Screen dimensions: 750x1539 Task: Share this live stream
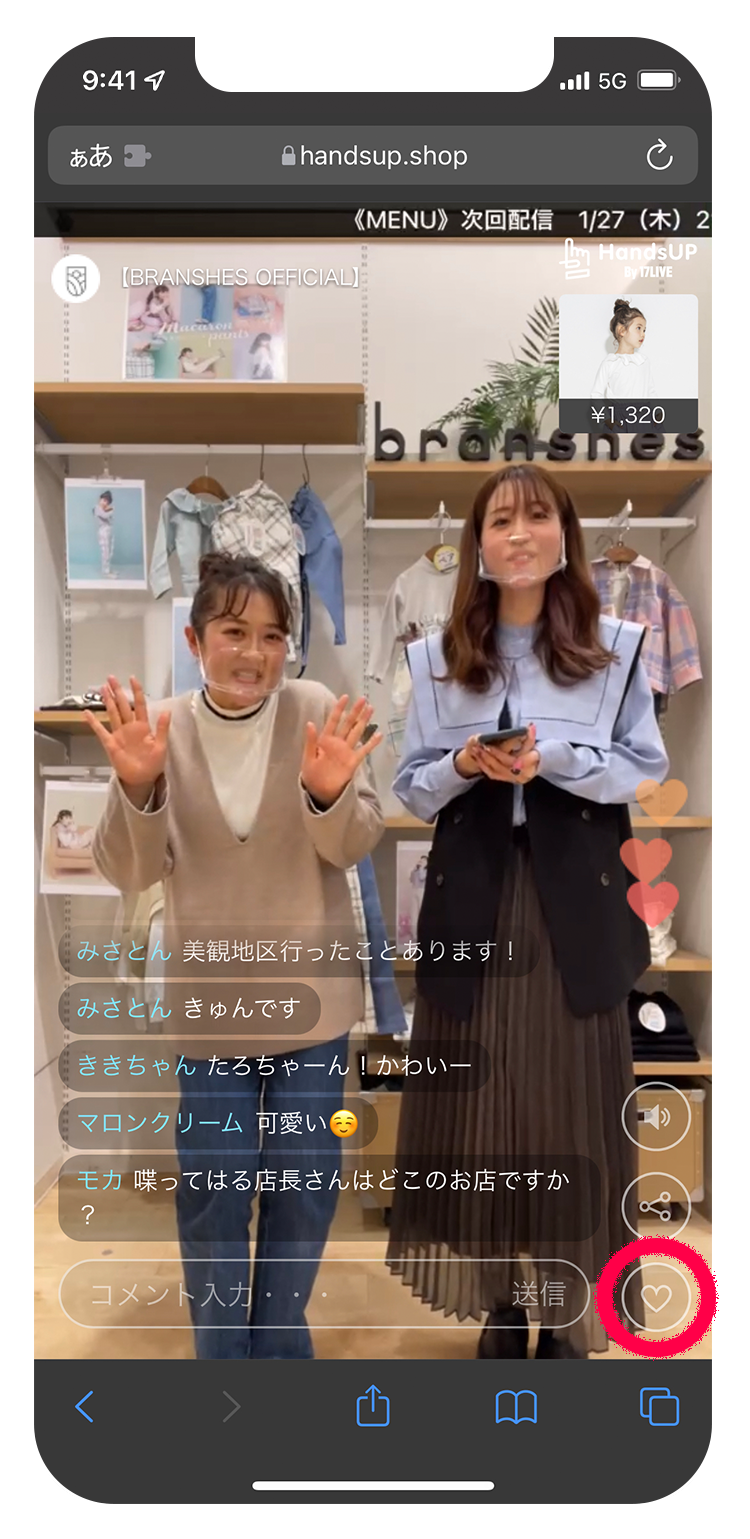coord(656,1207)
